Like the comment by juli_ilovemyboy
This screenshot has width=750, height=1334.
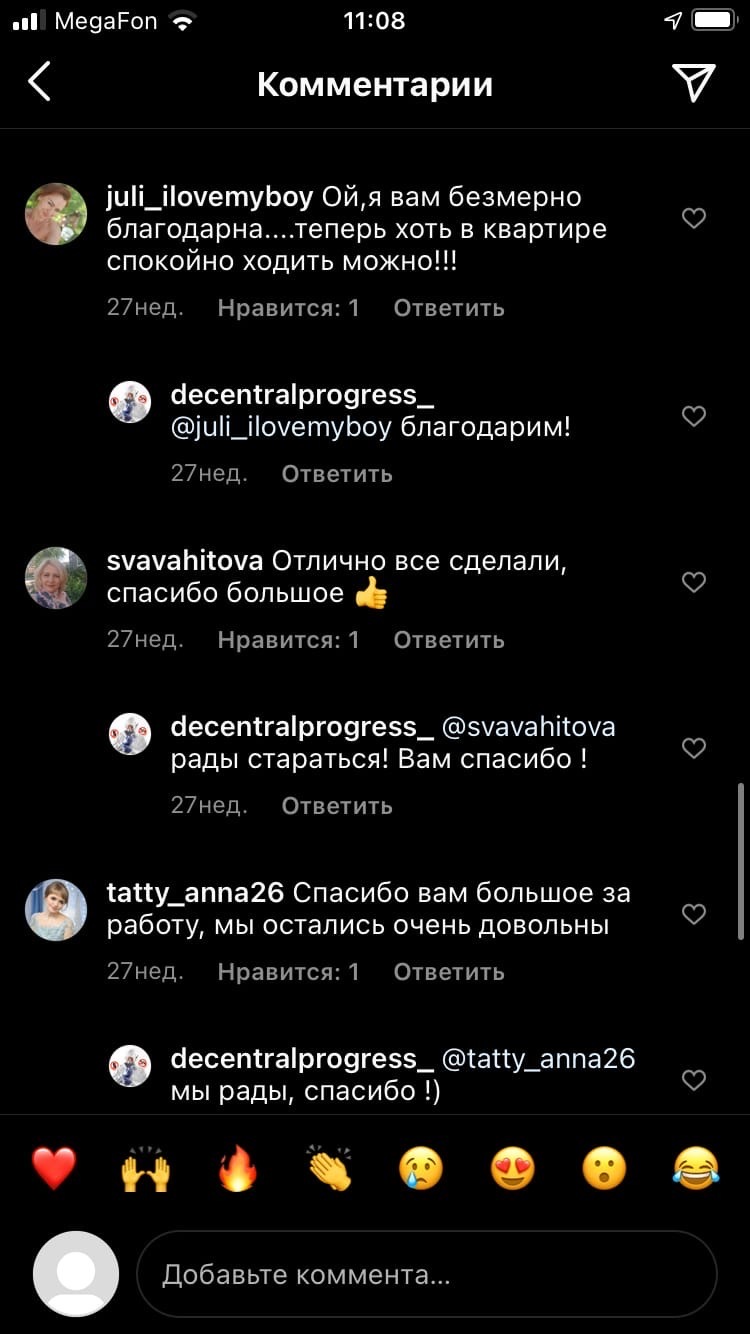694,218
